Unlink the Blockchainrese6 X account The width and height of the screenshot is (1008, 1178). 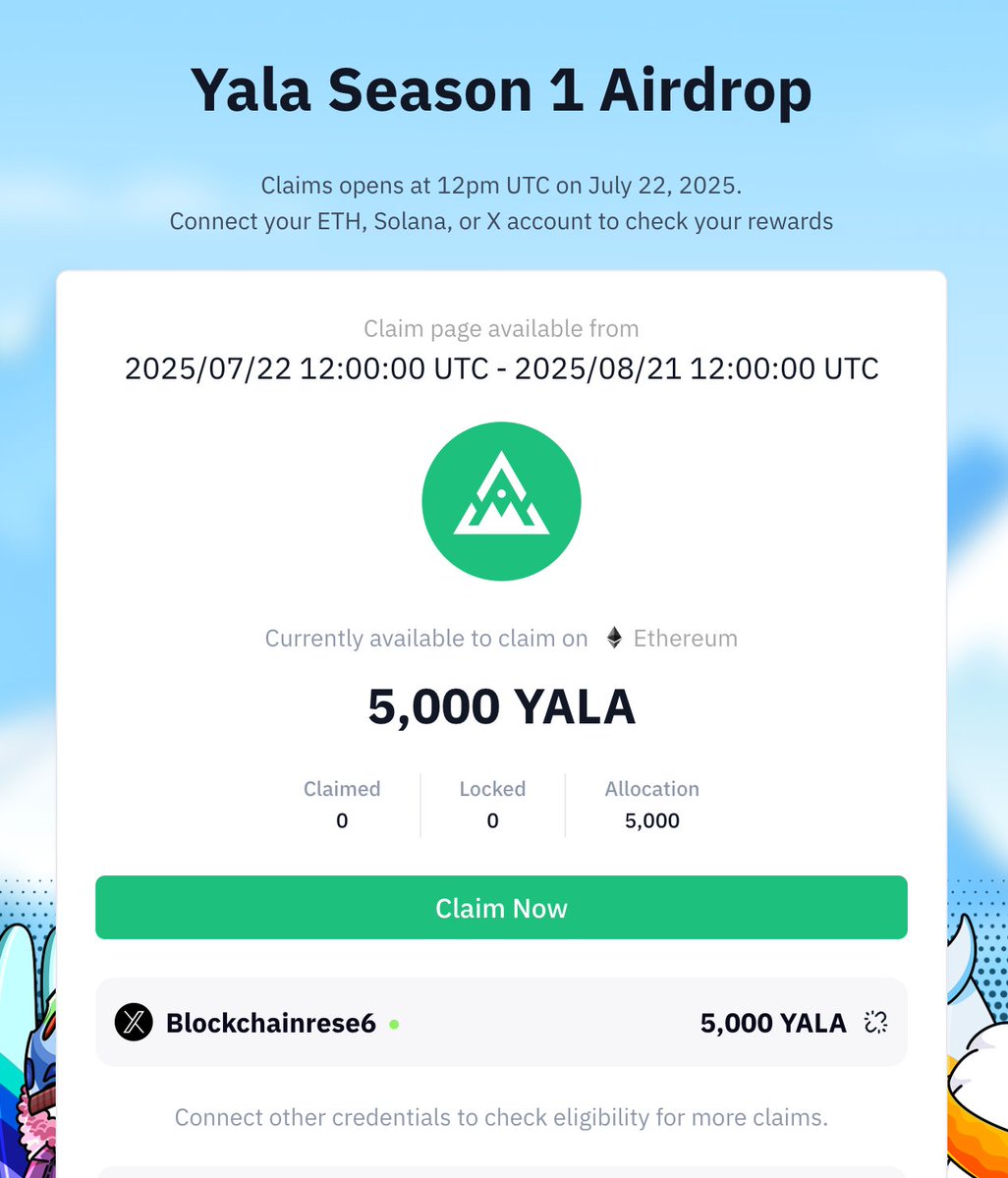click(875, 1023)
